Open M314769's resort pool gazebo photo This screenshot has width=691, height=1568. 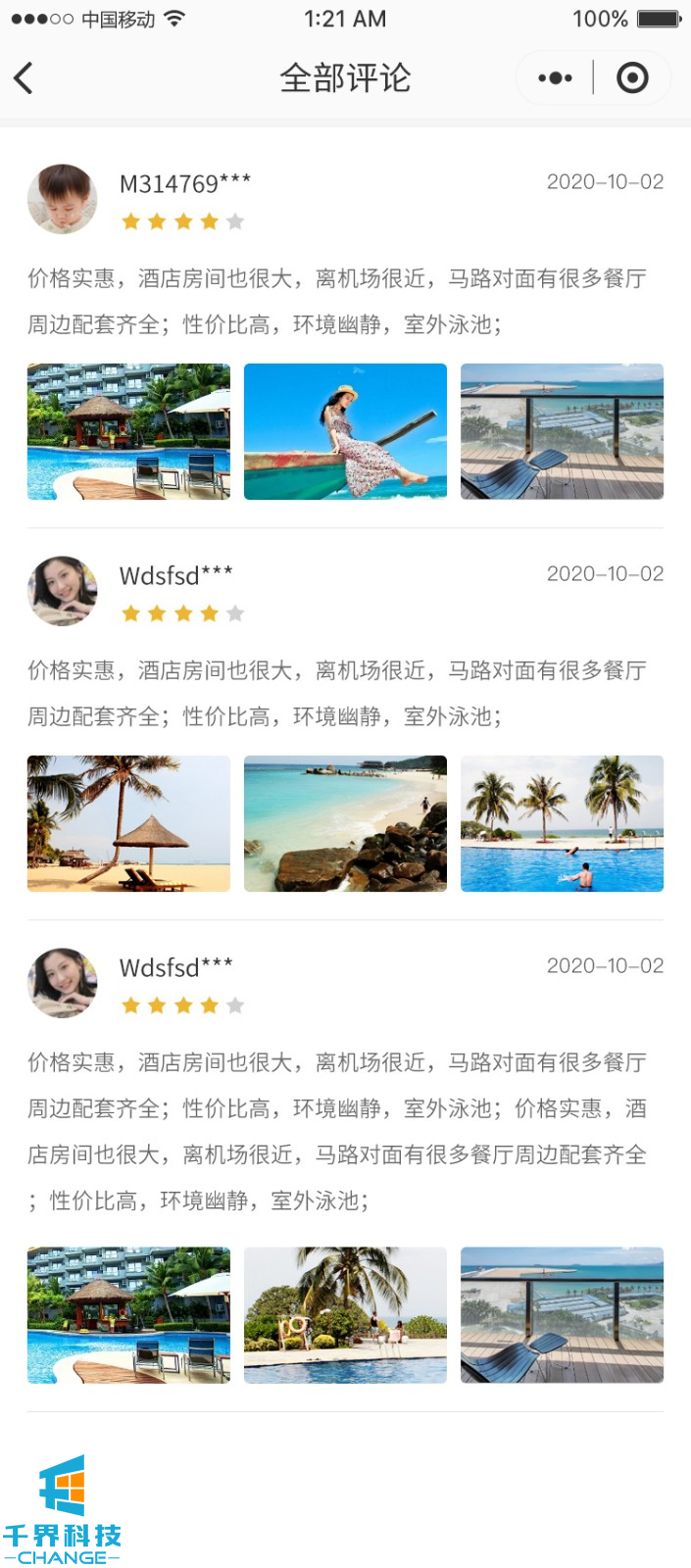pyautogui.click(x=128, y=431)
